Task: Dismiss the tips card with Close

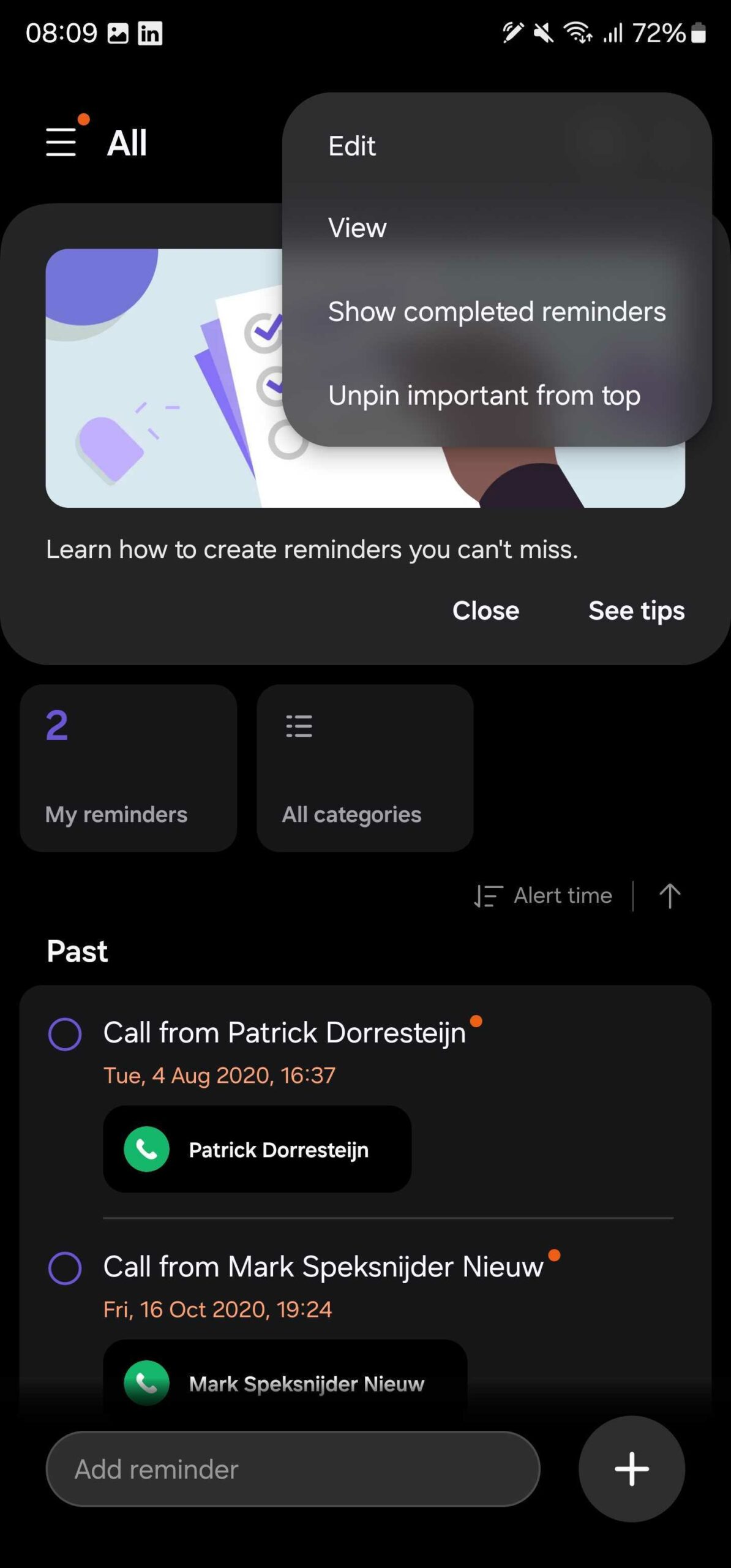Action: (485, 611)
